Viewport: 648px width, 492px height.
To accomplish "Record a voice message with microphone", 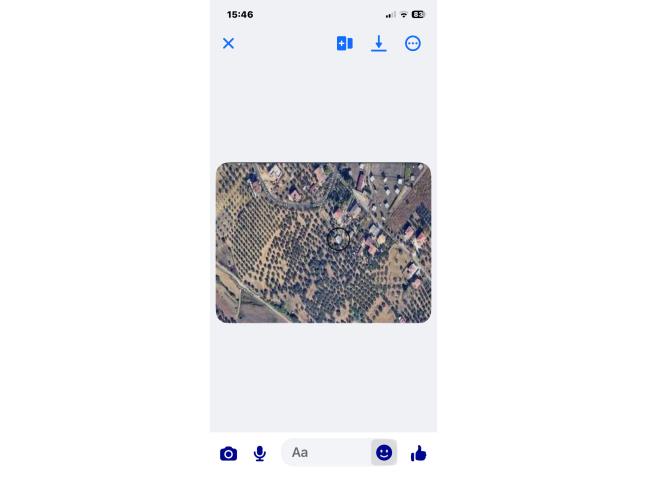I will 260,453.
